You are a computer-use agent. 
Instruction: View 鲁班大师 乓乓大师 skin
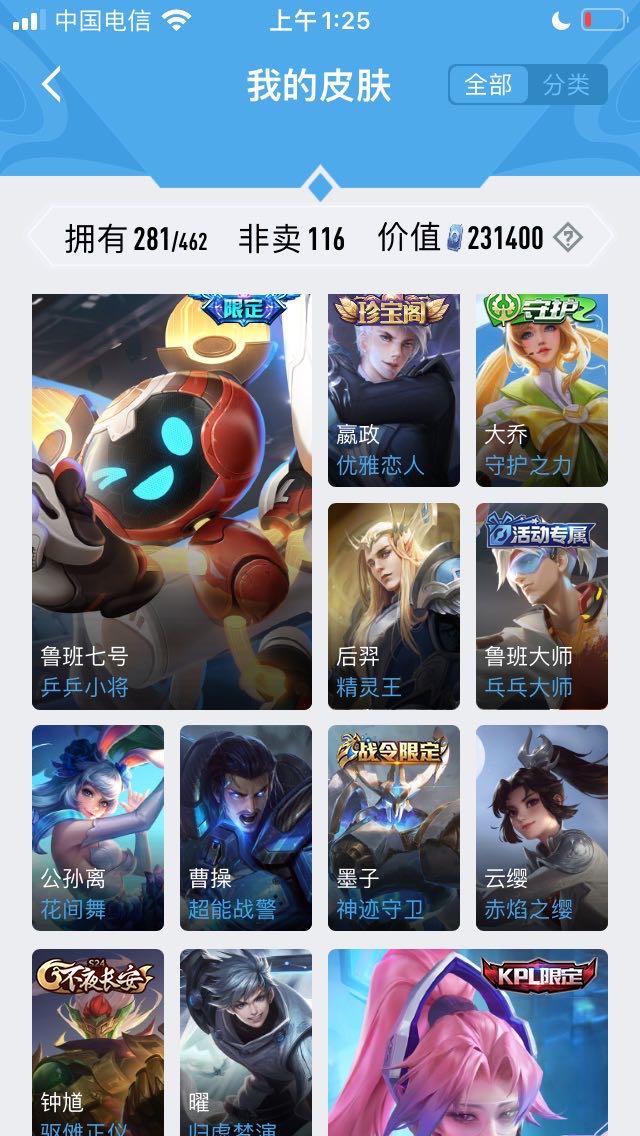542,606
